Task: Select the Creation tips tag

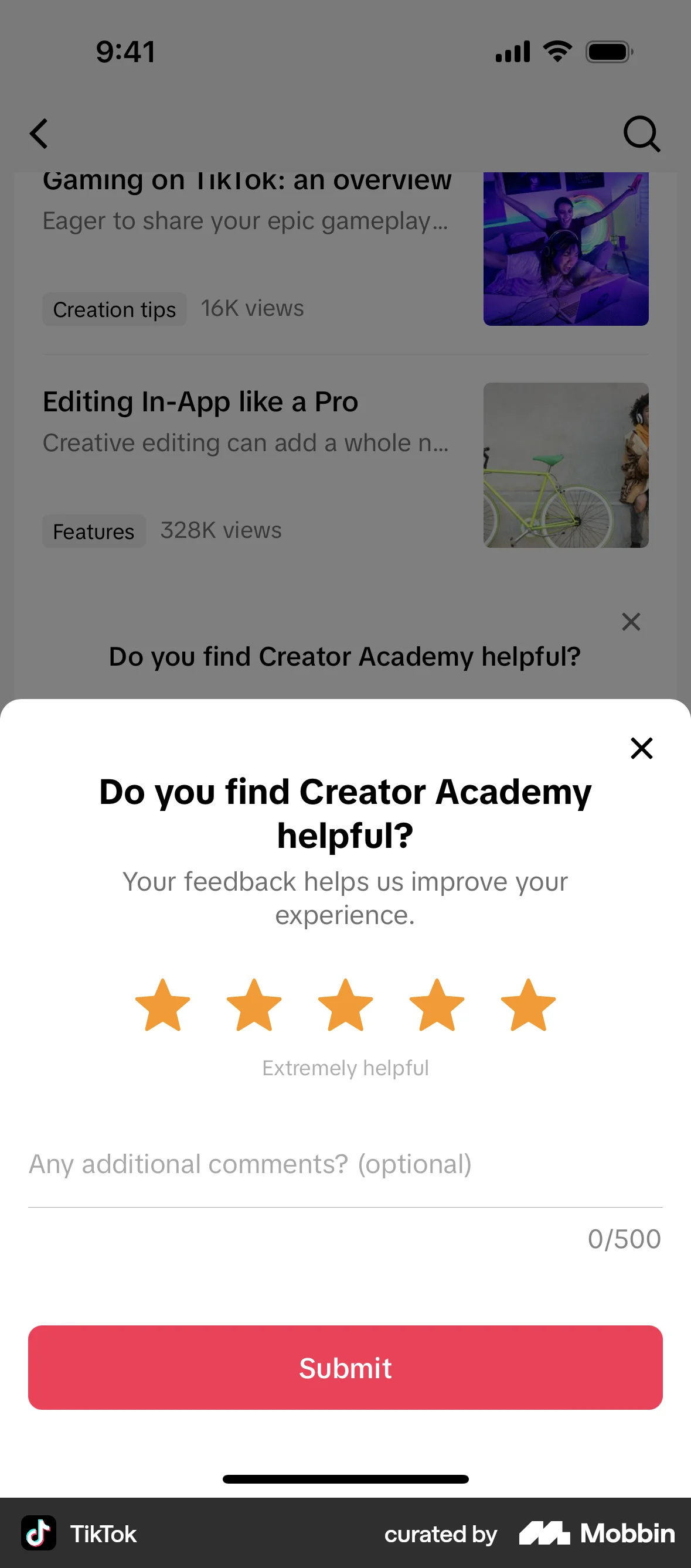Action: [114, 309]
